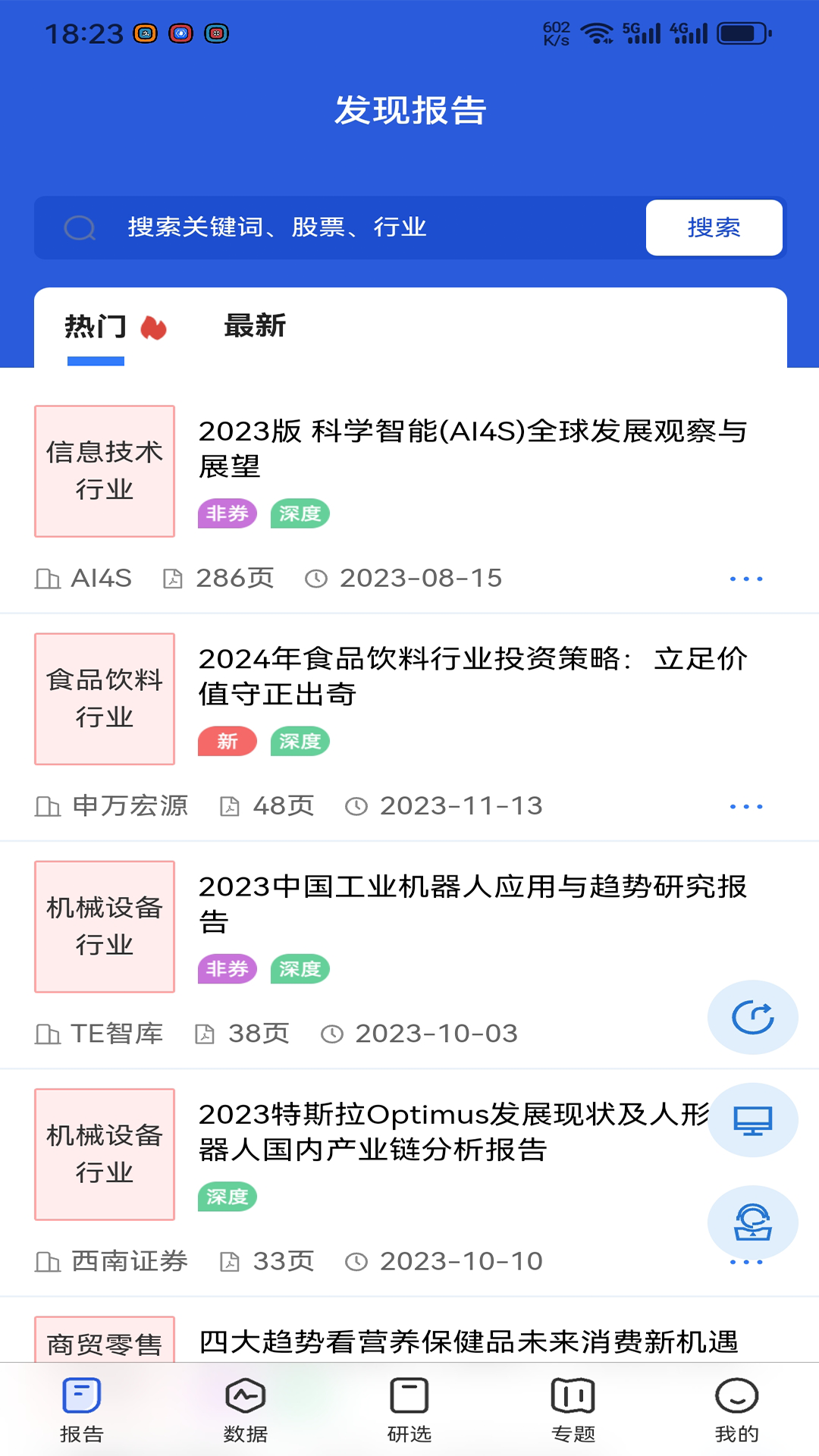Click the circular share/refresh floating icon
The width and height of the screenshot is (819, 1456).
pyautogui.click(x=752, y=1018)
